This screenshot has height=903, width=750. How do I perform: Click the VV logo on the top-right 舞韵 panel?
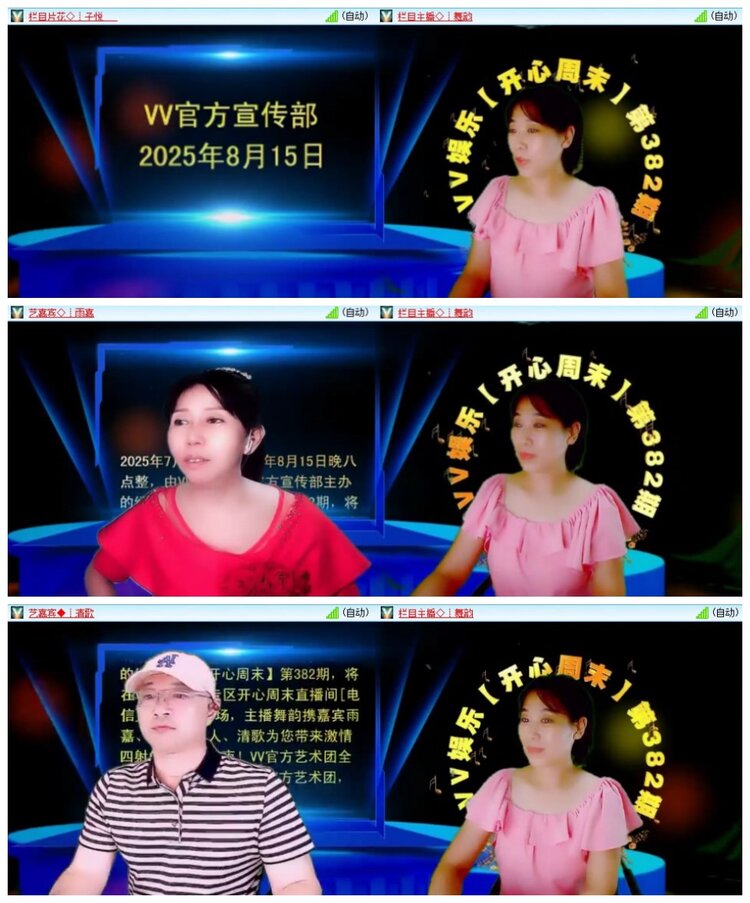pos(385,15)
